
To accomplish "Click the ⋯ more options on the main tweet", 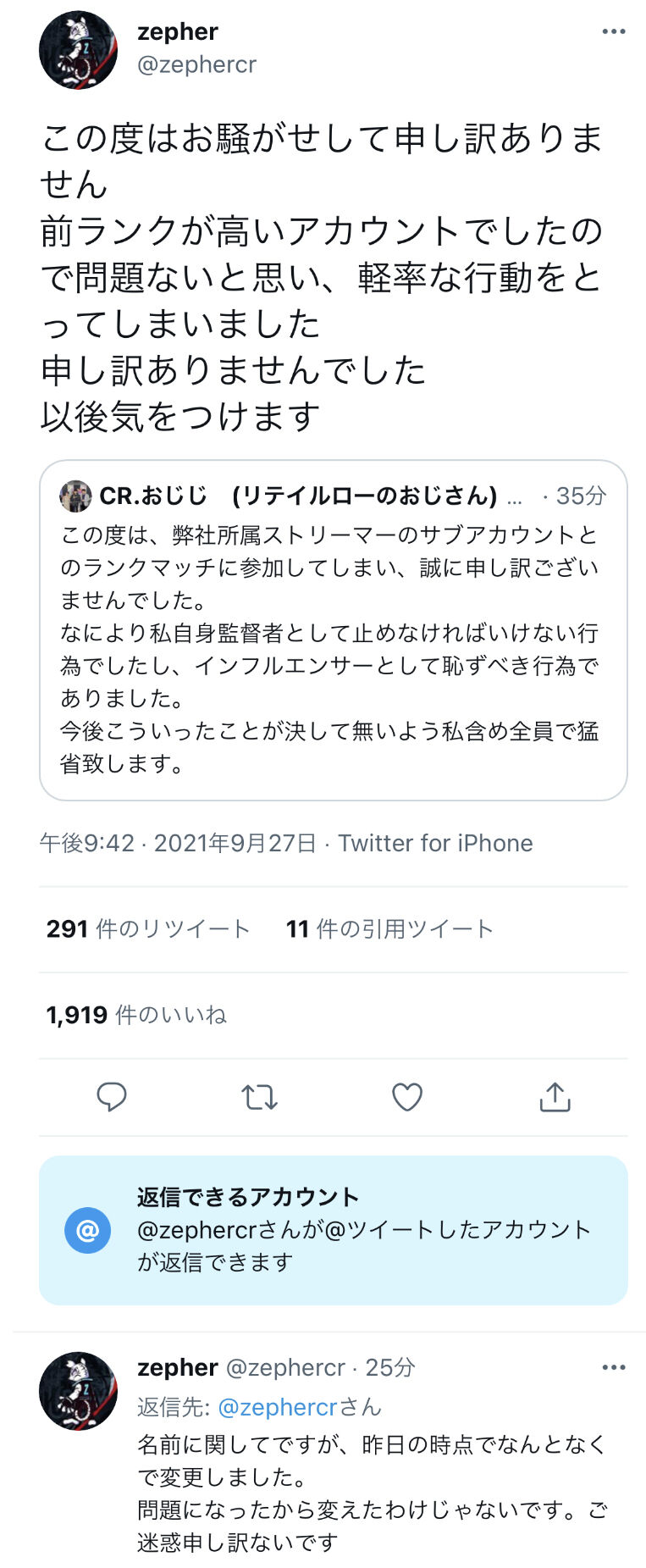I will click(x=613, y=30).
